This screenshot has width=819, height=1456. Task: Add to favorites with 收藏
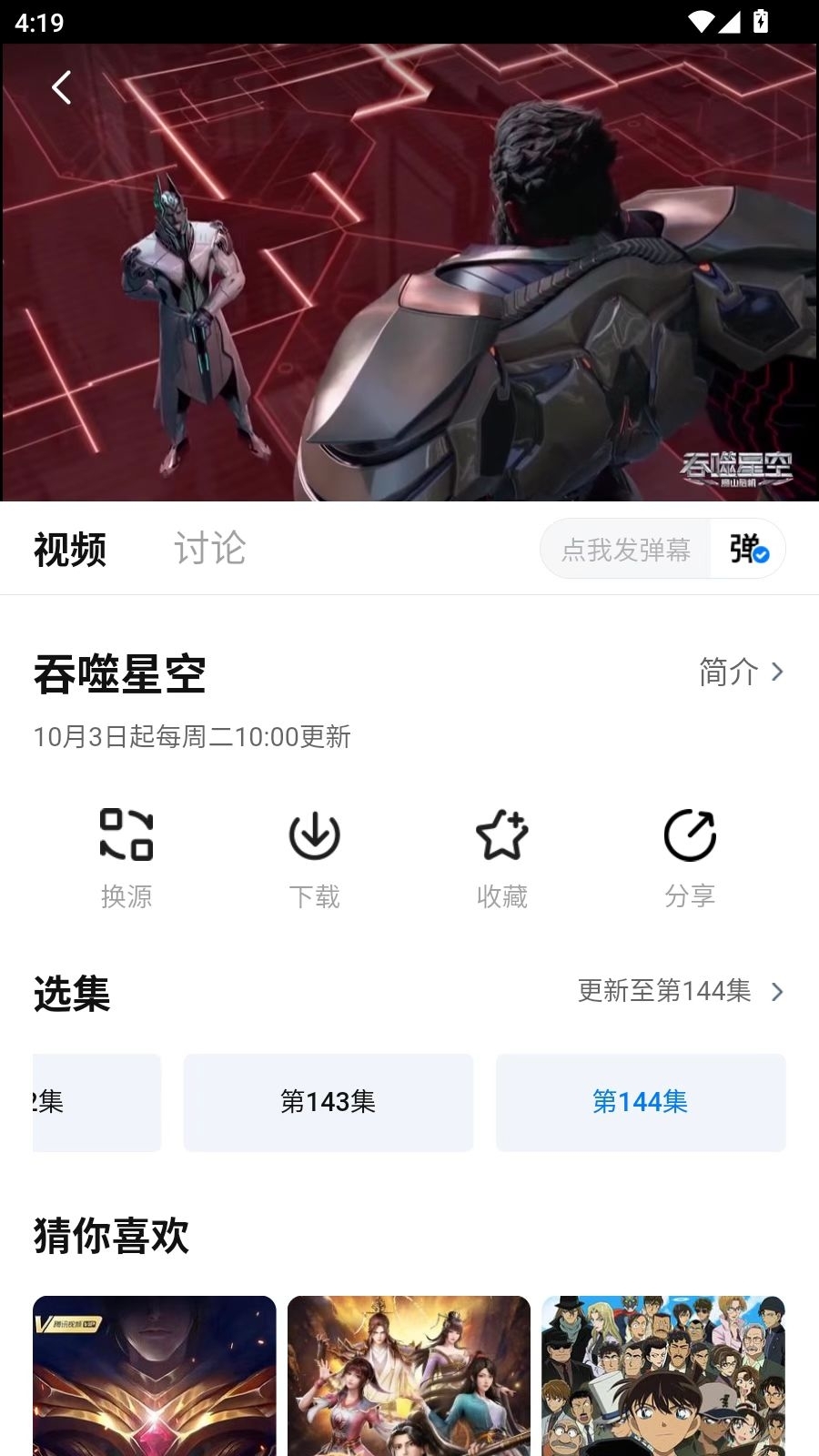pos(502,857)
